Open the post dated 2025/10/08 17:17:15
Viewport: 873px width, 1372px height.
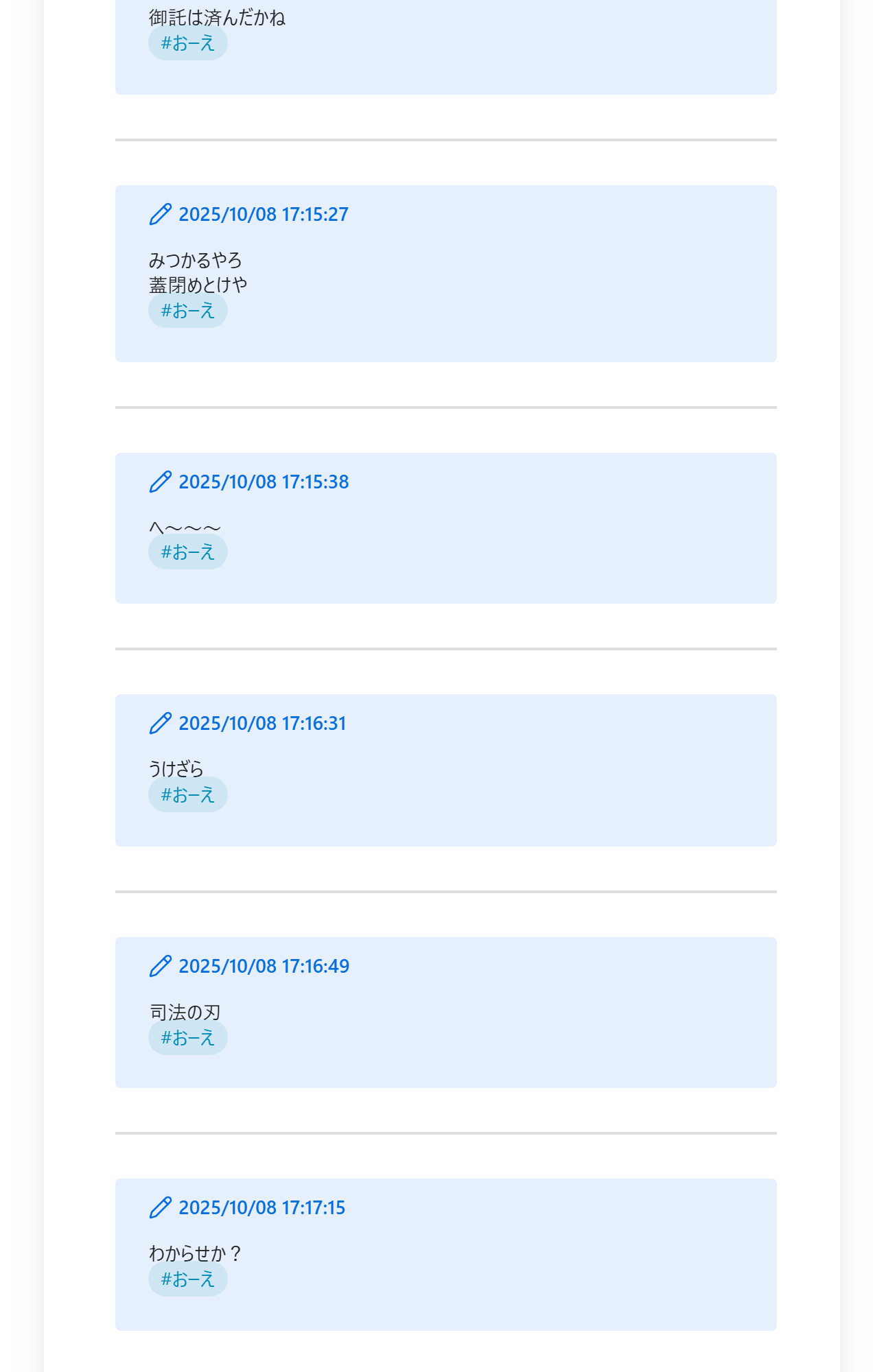tap(261, 1208)
